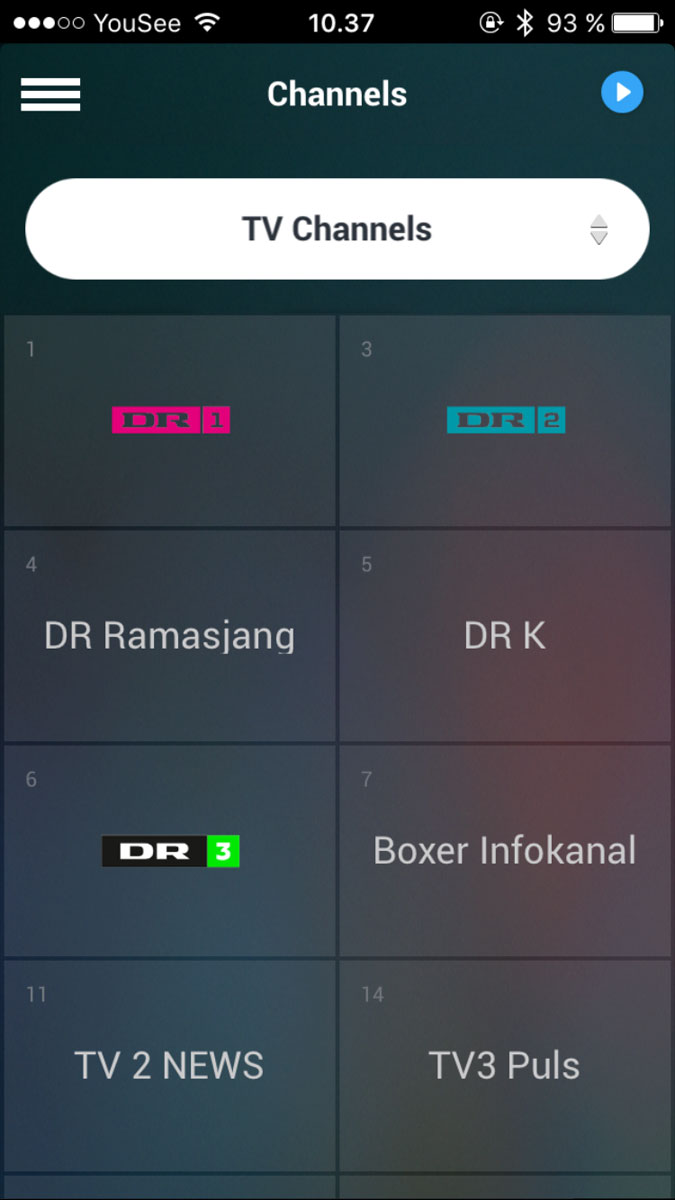This screenshot has width=675, height=1200.
Task: Expand the TV Channels dropdown
Action: point(337,229)
